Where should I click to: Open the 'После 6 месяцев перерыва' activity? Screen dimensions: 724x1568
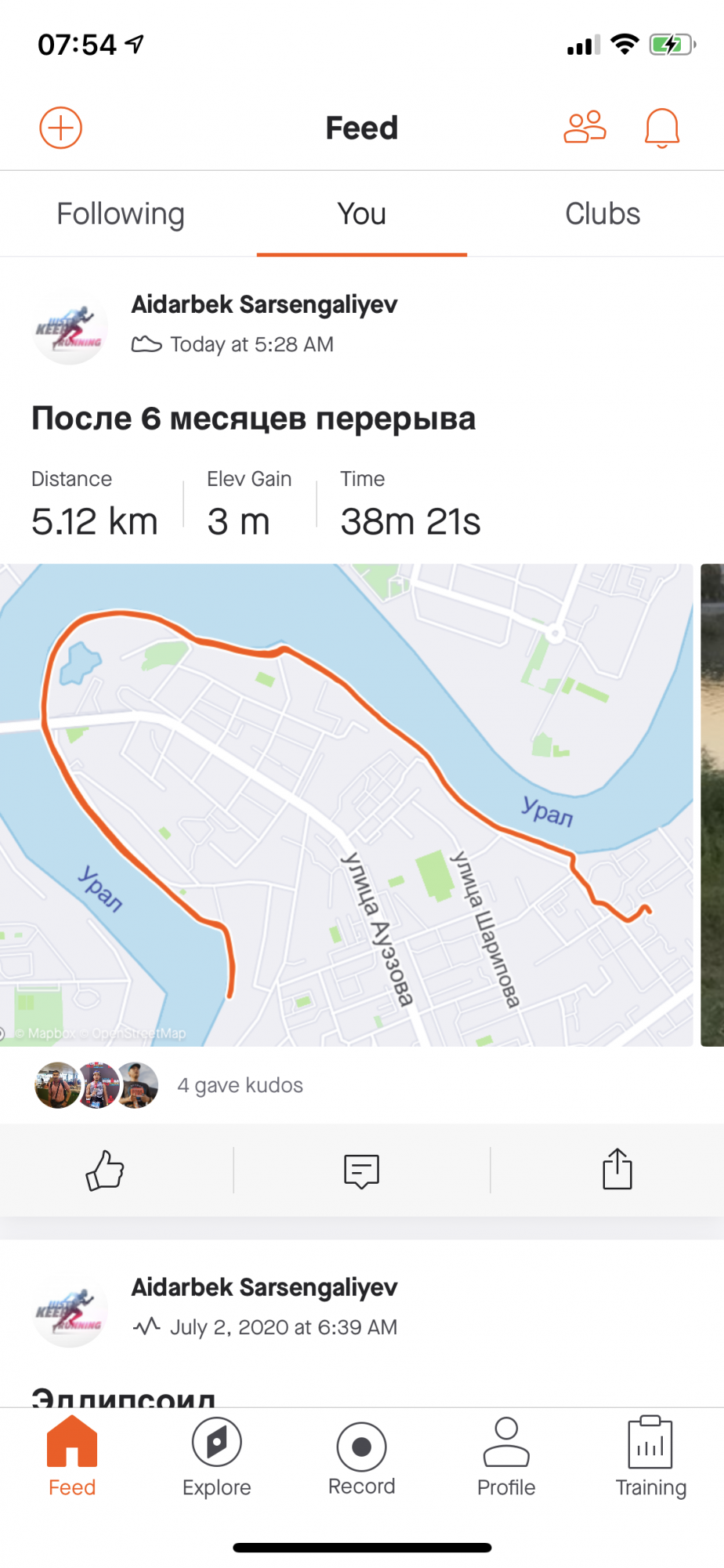point(253,419)
